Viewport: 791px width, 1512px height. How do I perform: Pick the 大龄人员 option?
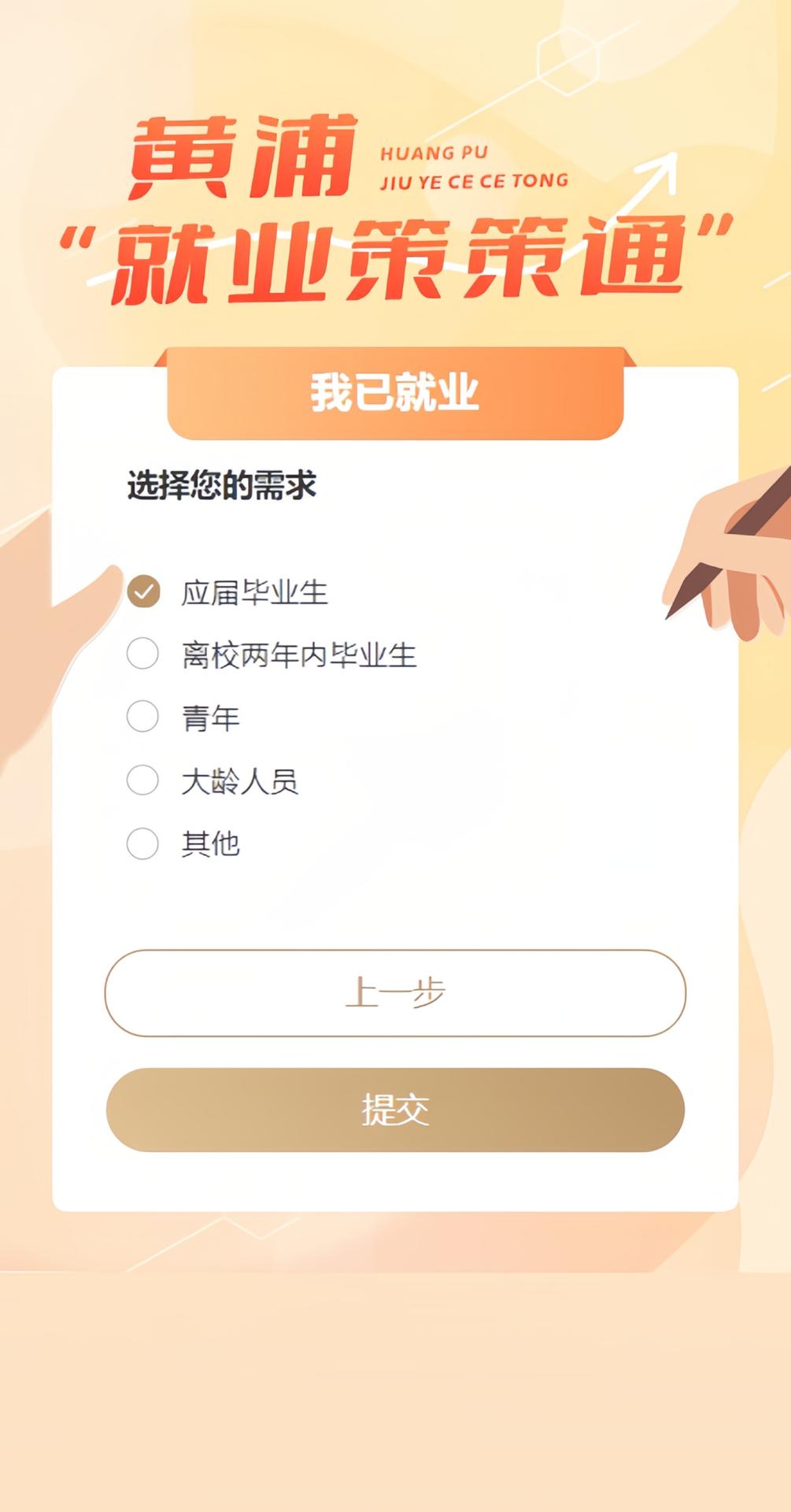click(143, 780)
